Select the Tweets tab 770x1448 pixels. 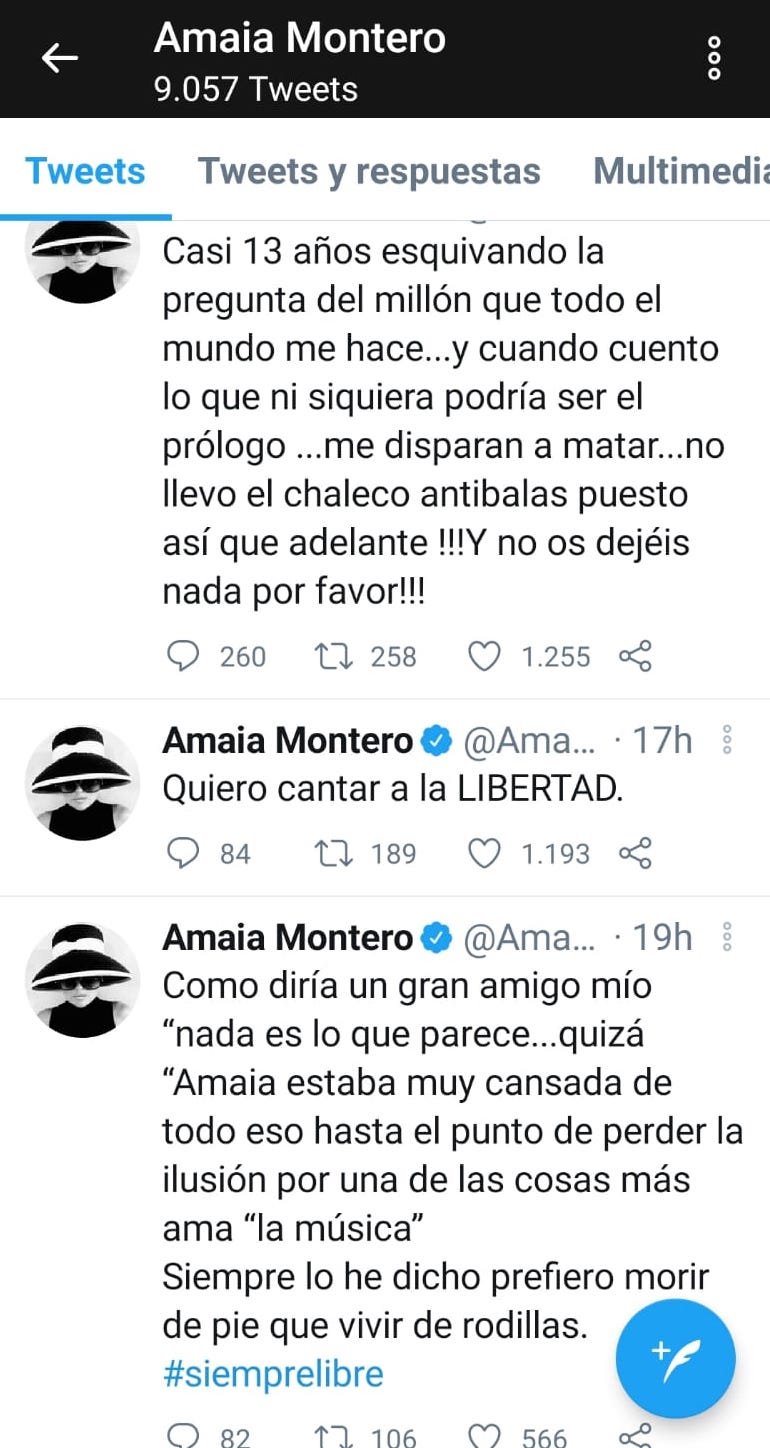tap(85, 171)
